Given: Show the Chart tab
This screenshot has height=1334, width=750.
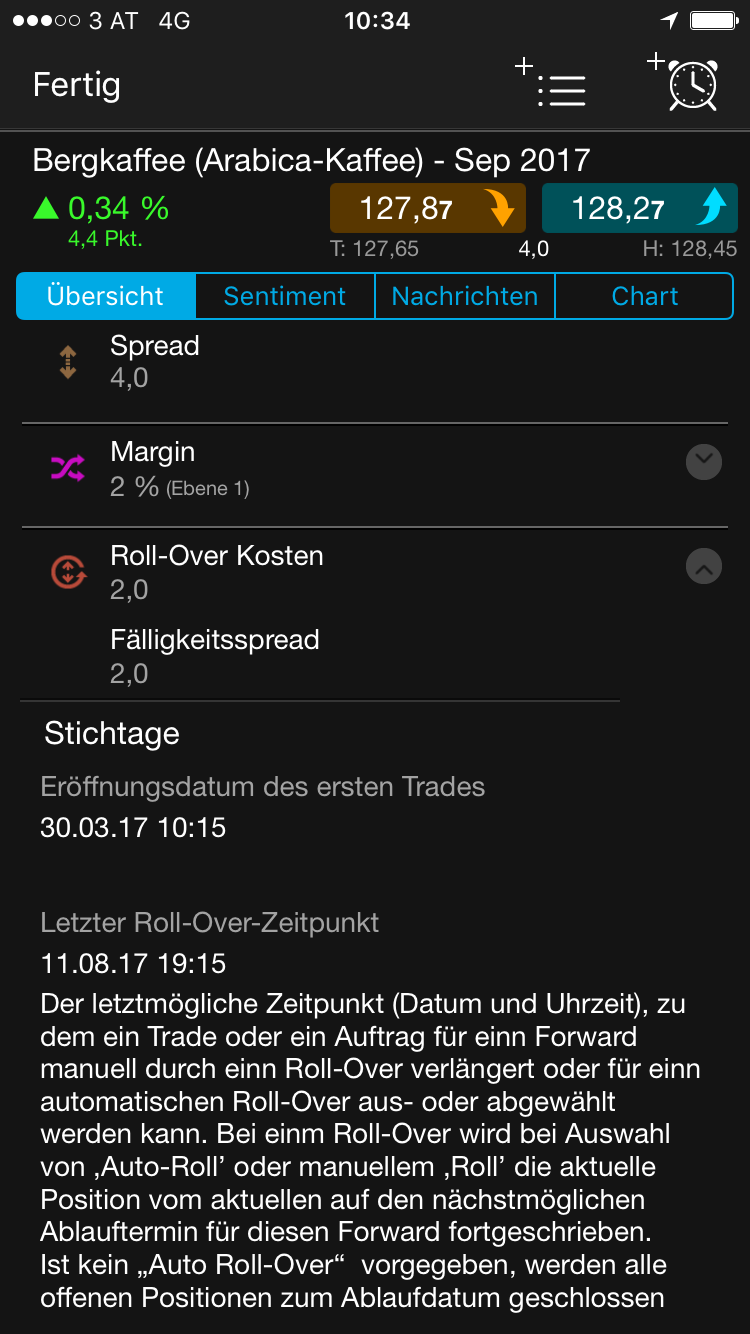Looking at the screenshot, I should coord(645,296).
